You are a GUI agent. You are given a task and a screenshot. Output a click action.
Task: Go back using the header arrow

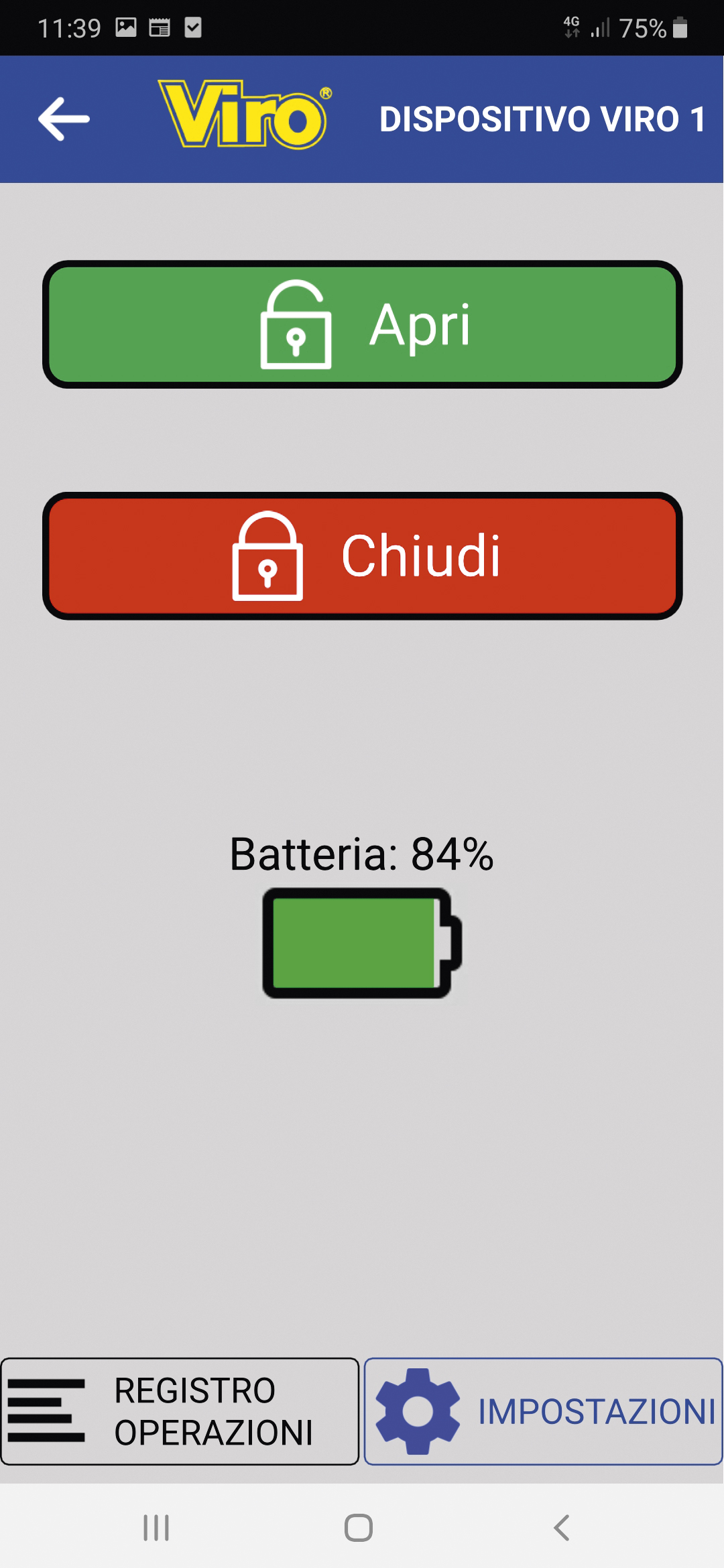(x=64, y=119)
